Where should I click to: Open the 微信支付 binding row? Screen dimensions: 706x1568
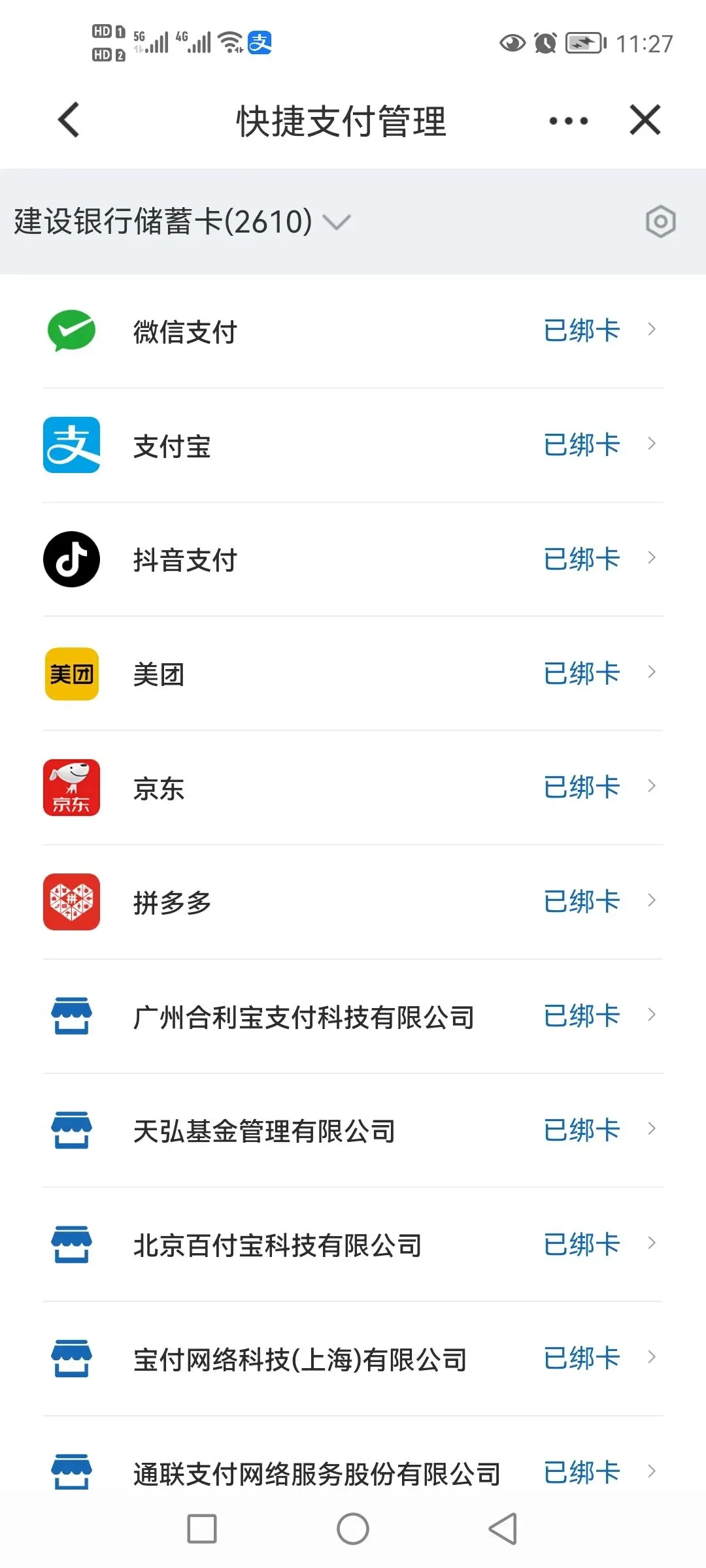(x=353, y=331)
